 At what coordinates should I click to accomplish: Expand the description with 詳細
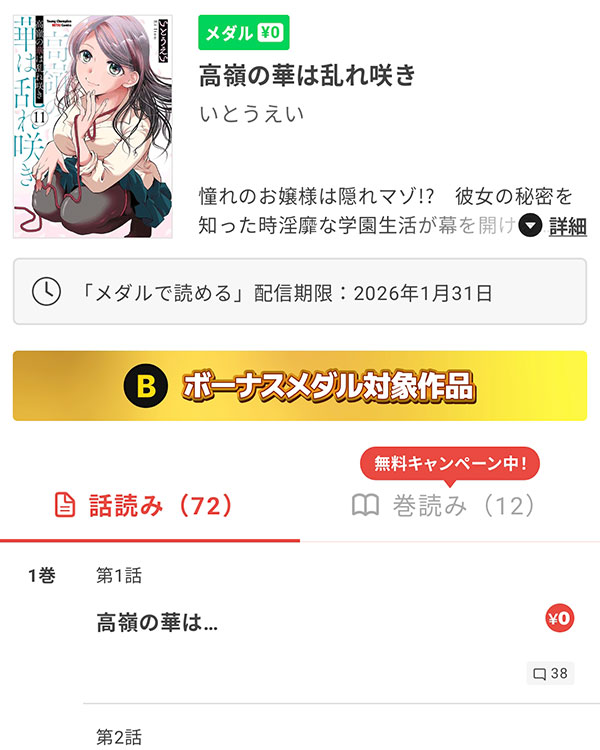tap(555, 226)
